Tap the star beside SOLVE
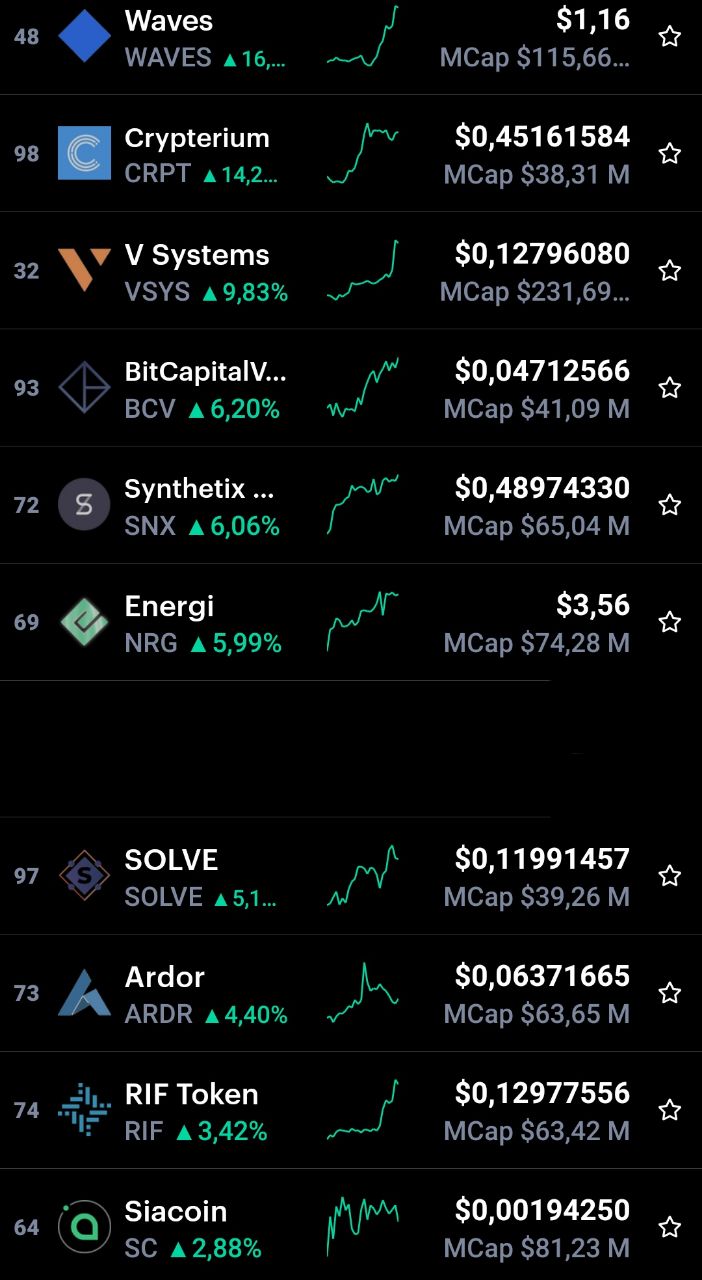702x1280 pixels. tap(670, 876)
